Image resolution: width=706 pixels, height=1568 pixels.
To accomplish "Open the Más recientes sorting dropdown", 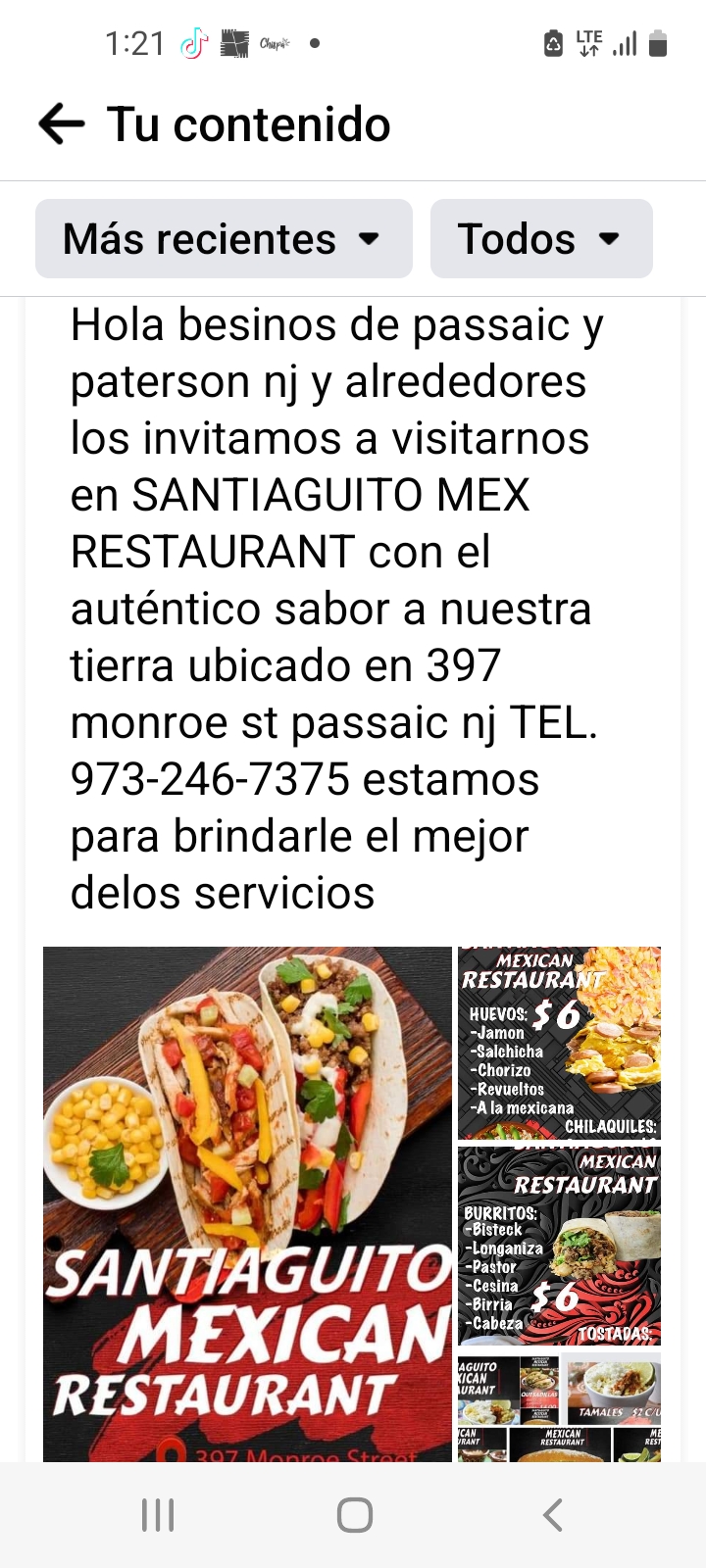I will tap(224, 238).
